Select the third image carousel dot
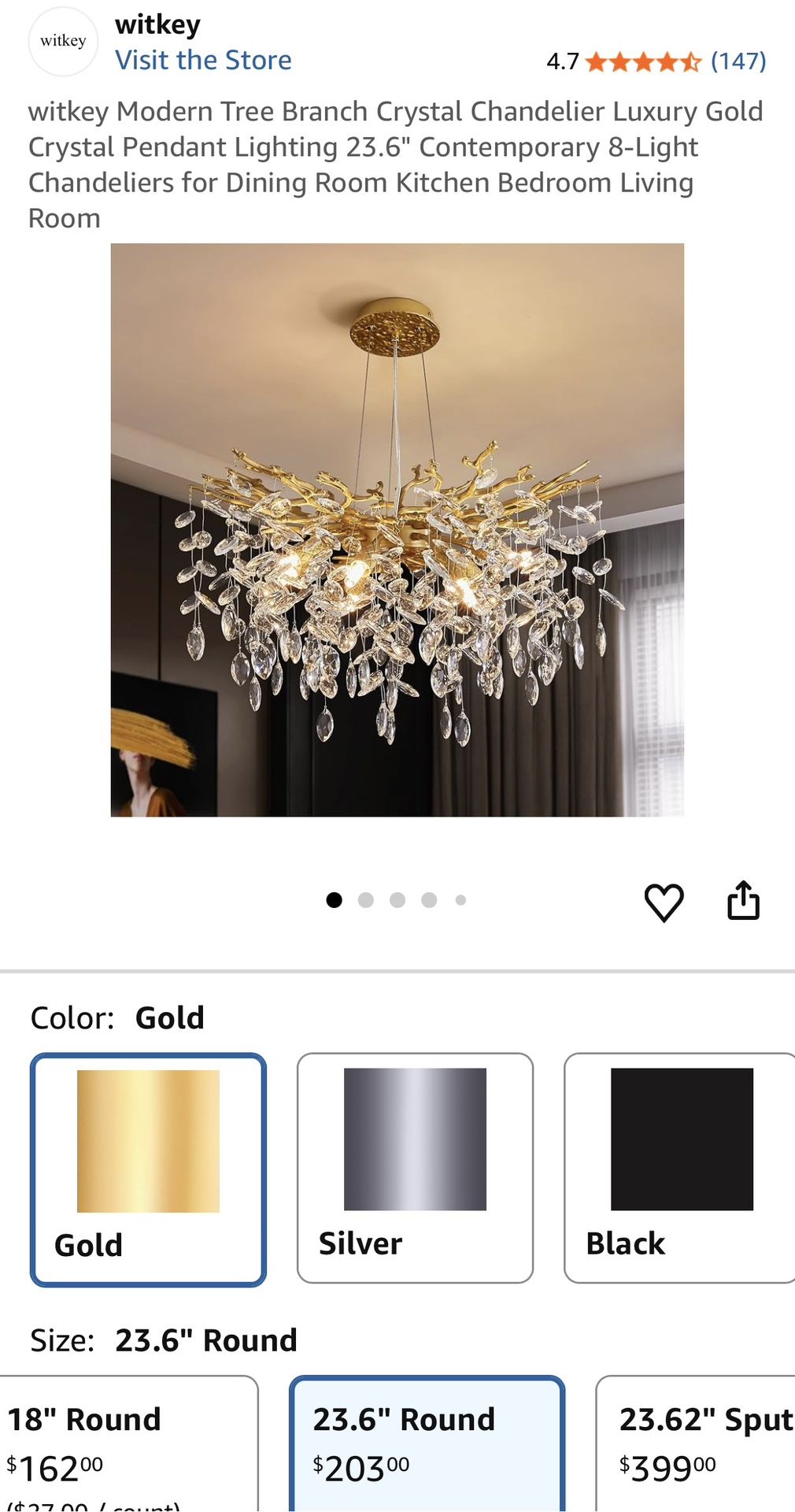 pyautogui.click(x=397, y=900)
